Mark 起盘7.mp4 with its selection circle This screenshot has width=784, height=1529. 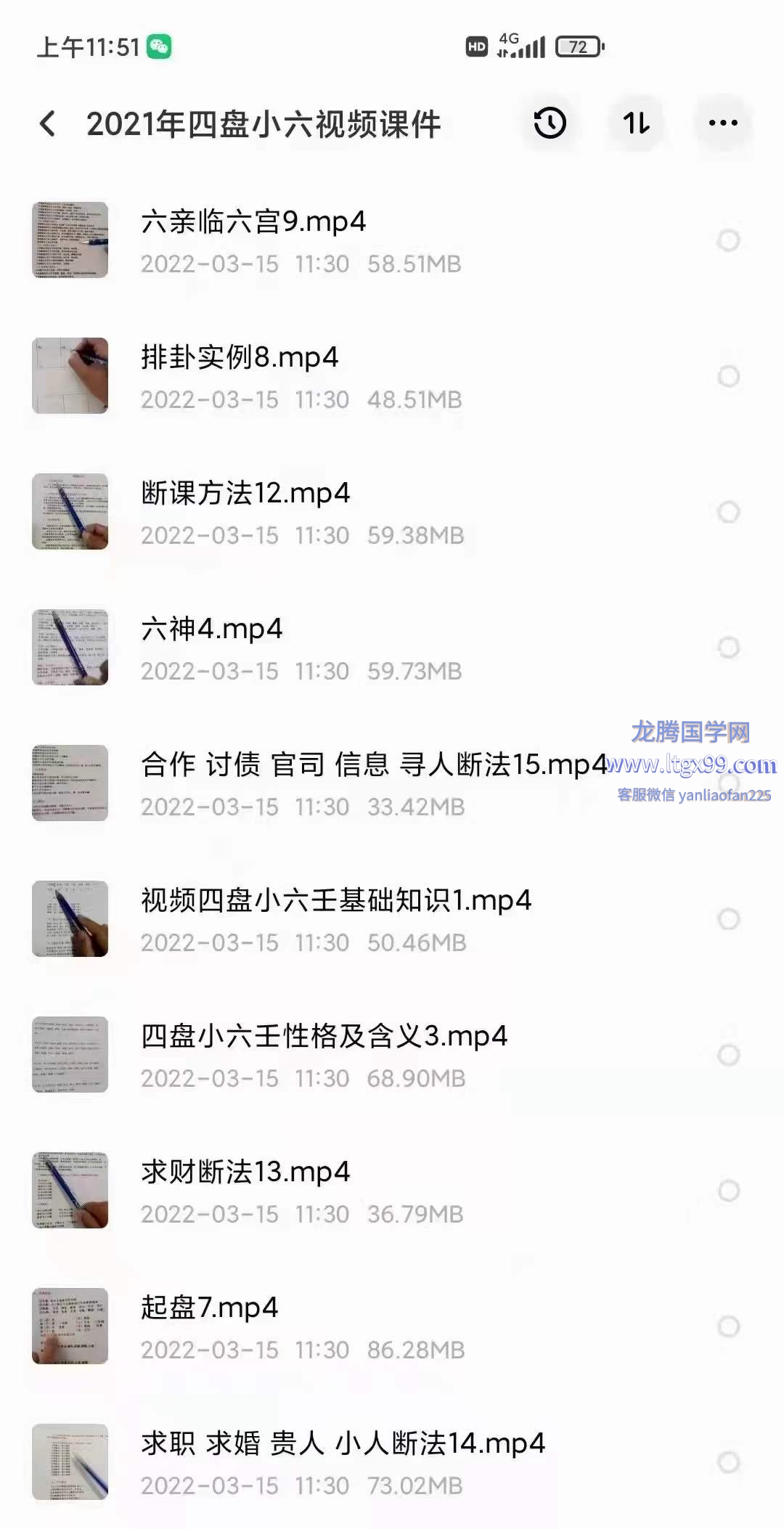tap(728, 1326)
